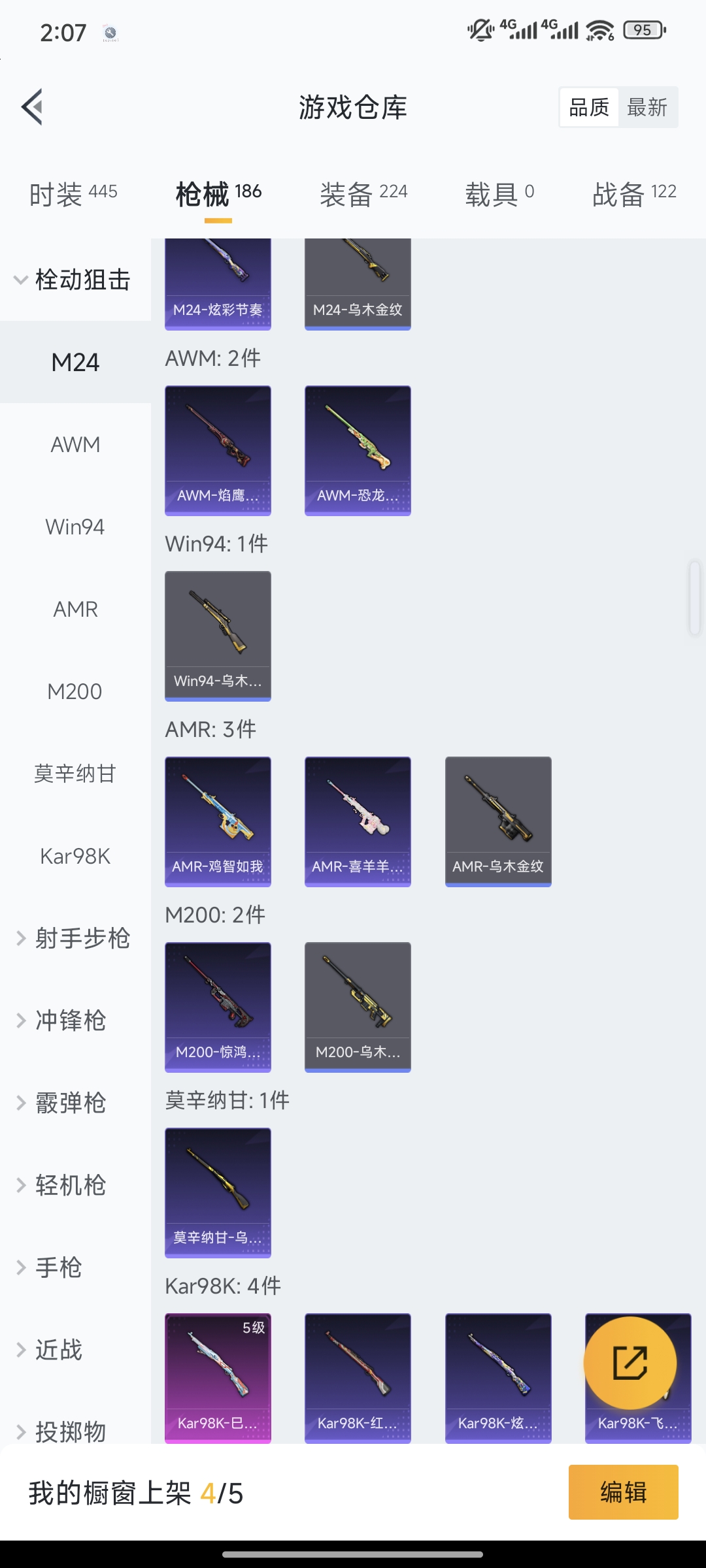Tap the 编辑 button

[x=623, y=1492]
